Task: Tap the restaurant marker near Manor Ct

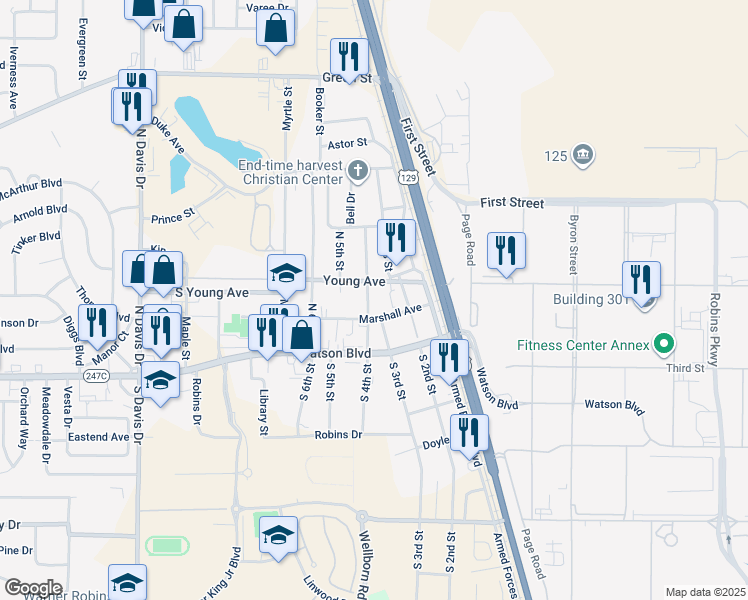Action: point(97,322)
